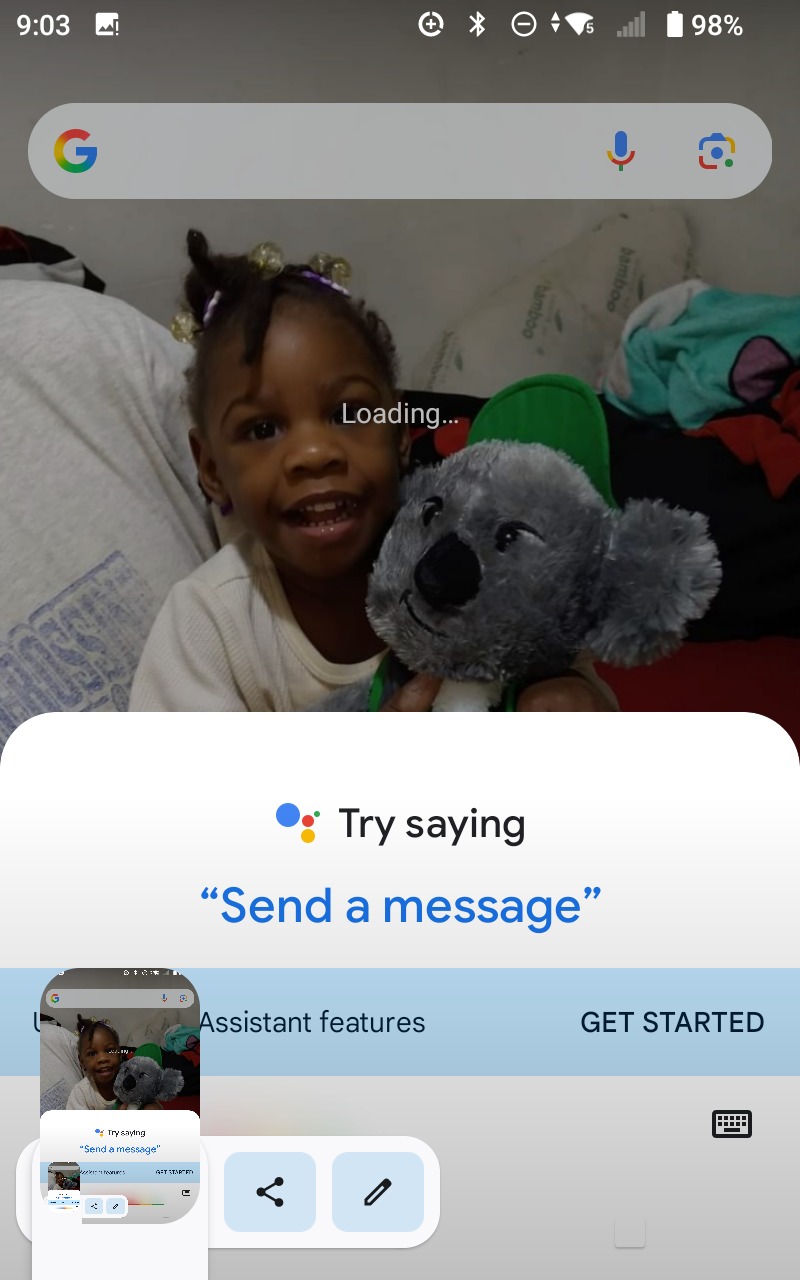Share the captured screenshot
Screen dimensions: 800x1280
pyautogui.click(x=270, y=1192)
